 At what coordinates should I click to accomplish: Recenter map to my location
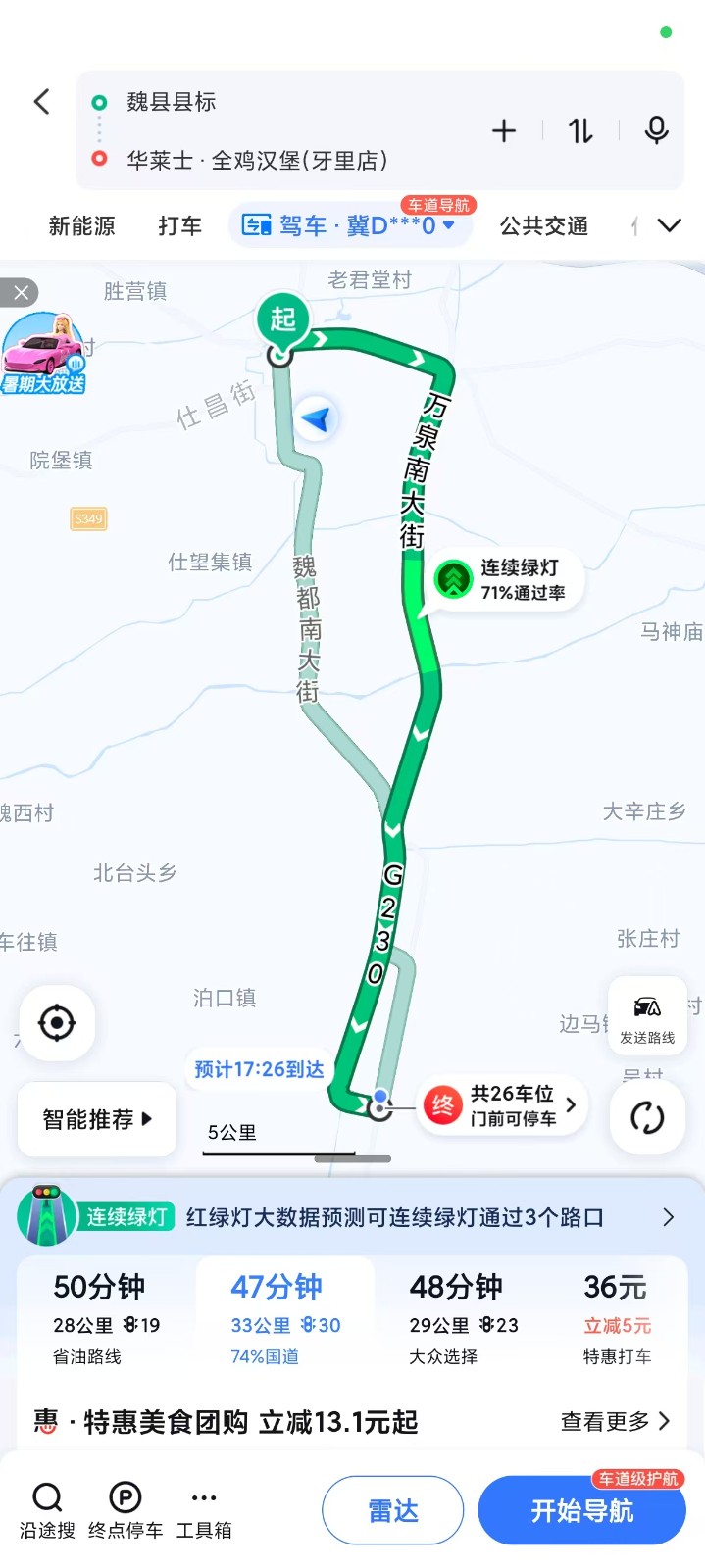[57, 1023]
